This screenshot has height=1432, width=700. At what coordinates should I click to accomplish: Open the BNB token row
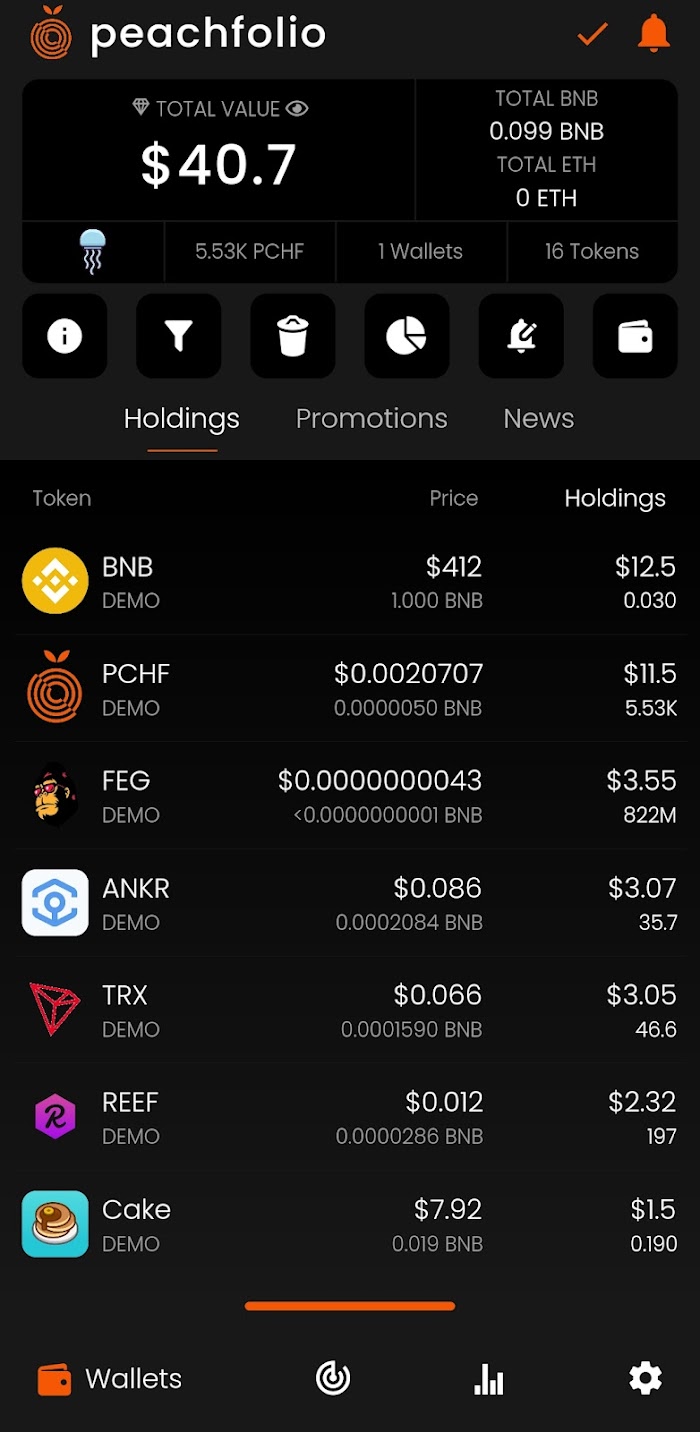pos(350,581)
